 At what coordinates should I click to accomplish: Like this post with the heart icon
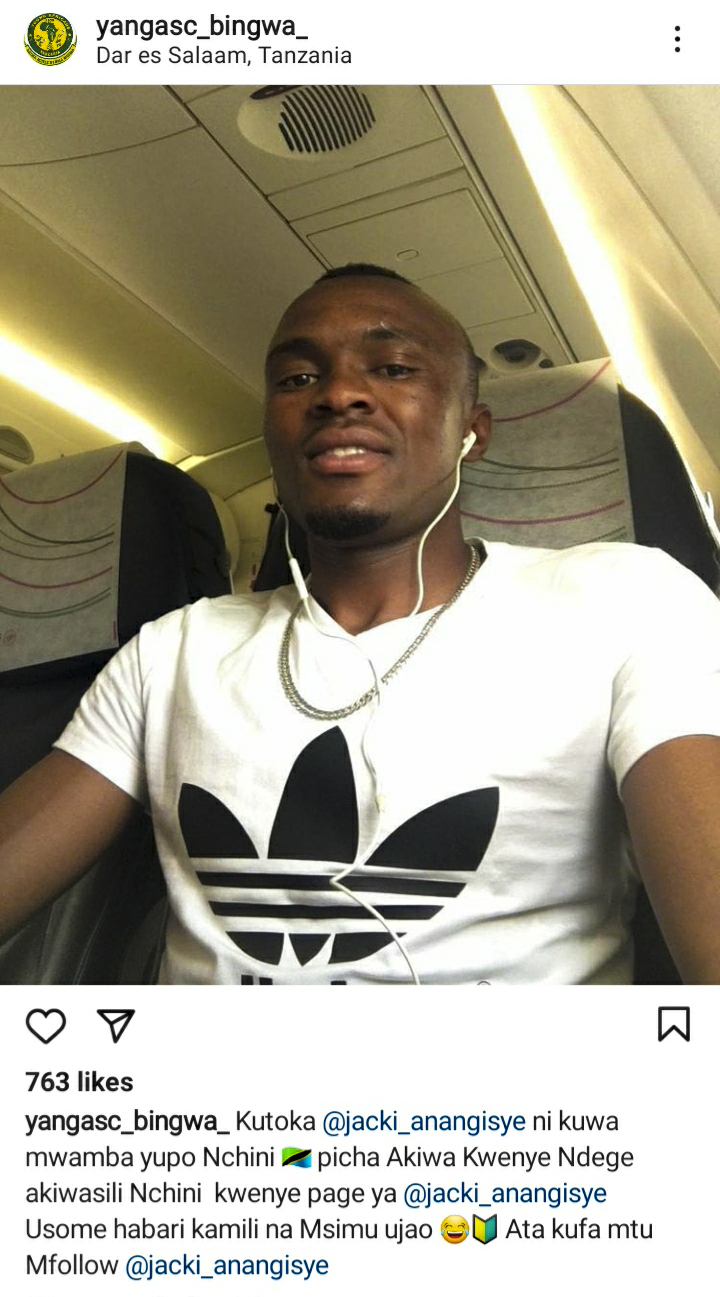point(45,1026)
